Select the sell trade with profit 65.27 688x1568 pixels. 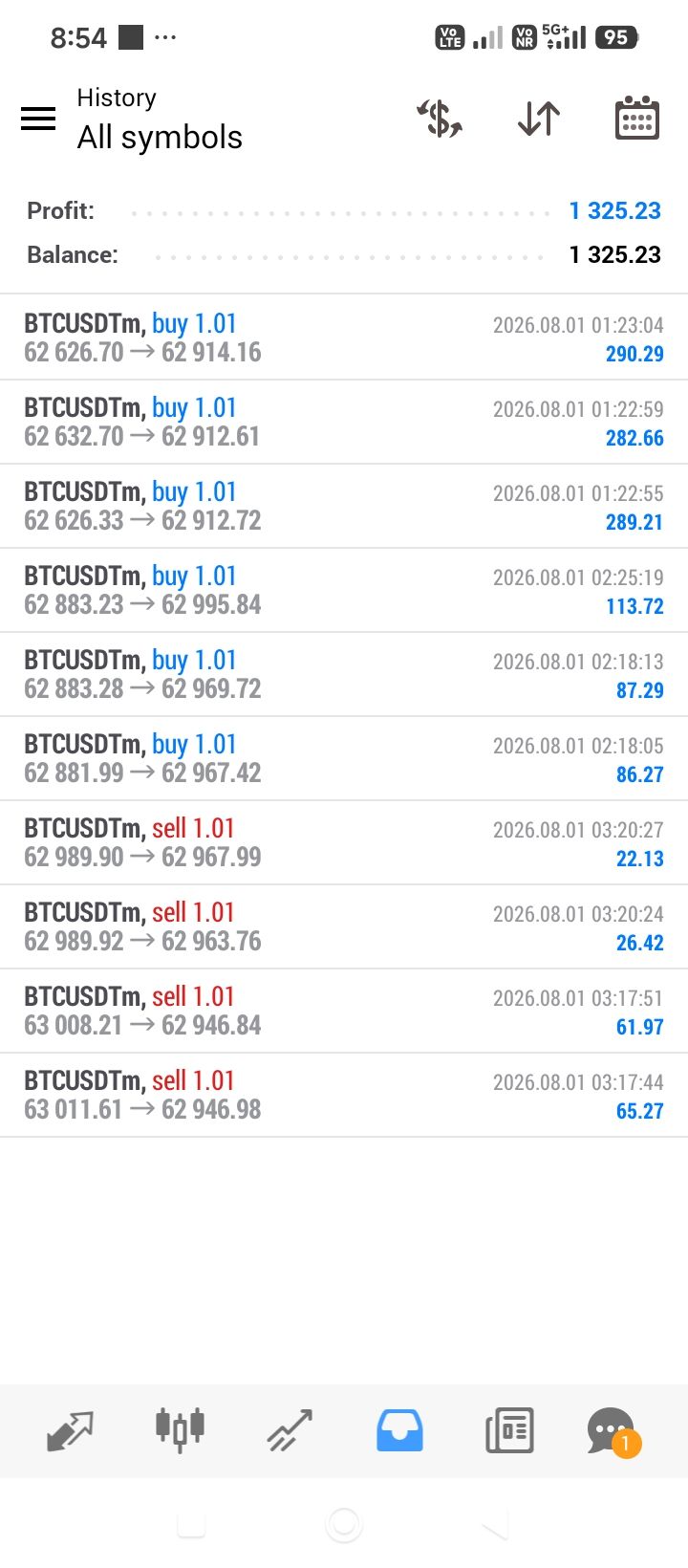point(344,1095)
